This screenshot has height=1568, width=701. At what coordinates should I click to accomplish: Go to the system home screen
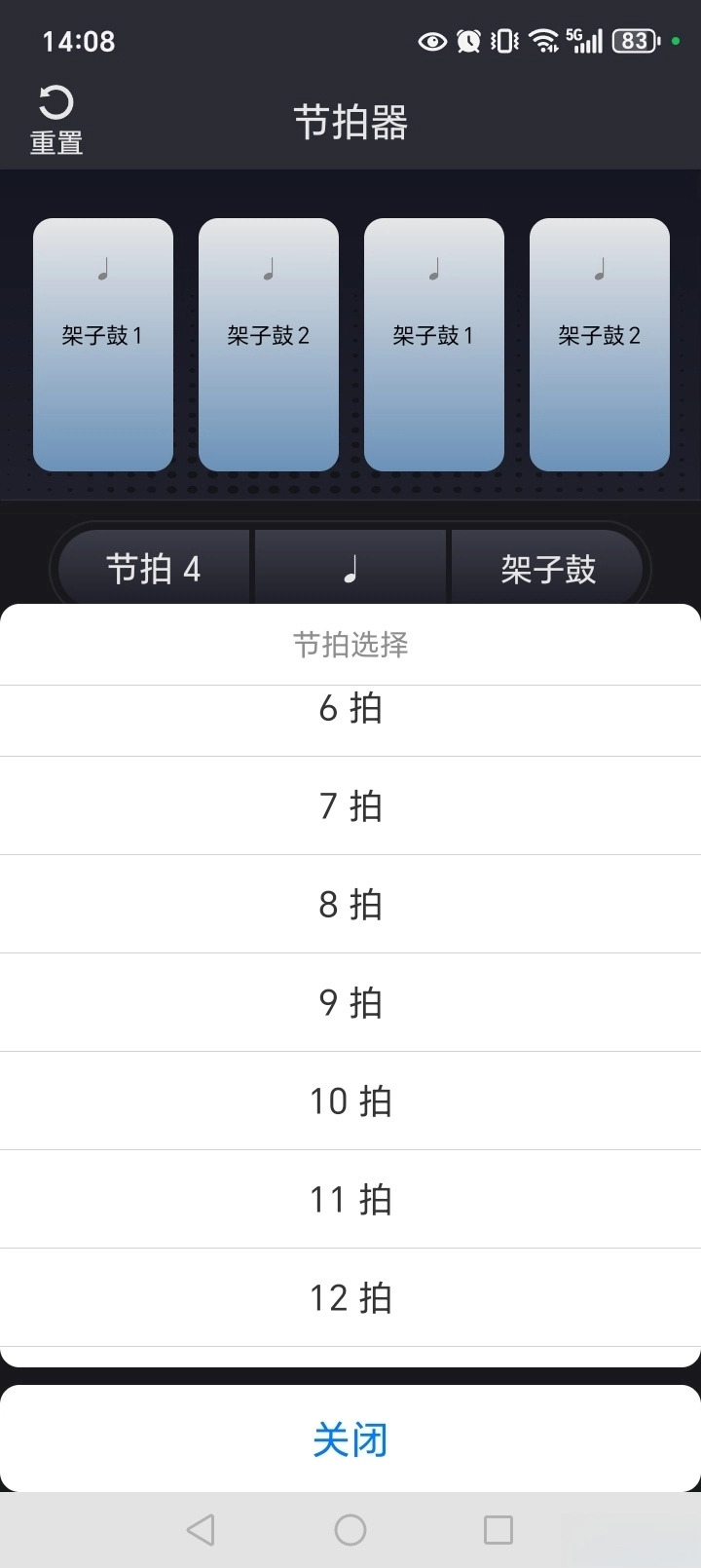(350, 1530)
